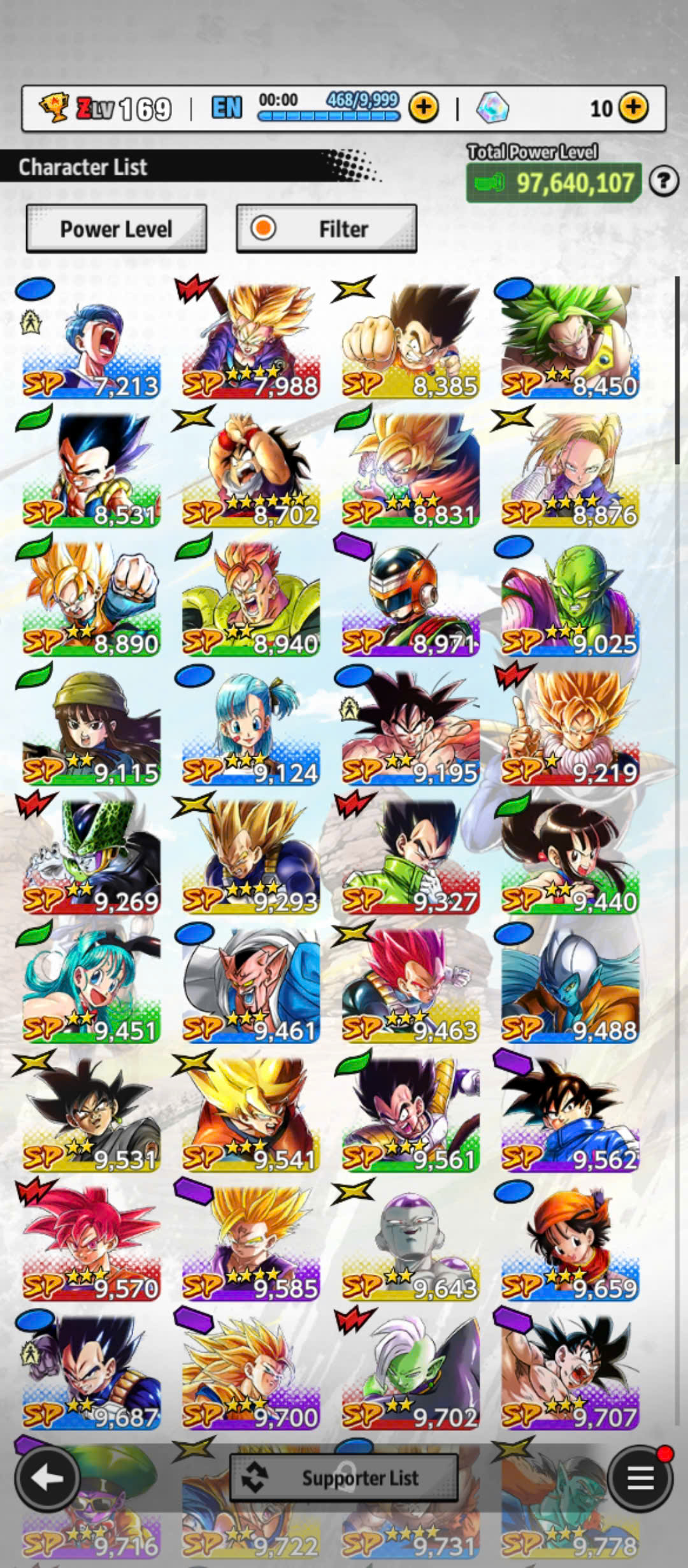
Task: Switch to the Supporter List
Action: (343, 1477)
